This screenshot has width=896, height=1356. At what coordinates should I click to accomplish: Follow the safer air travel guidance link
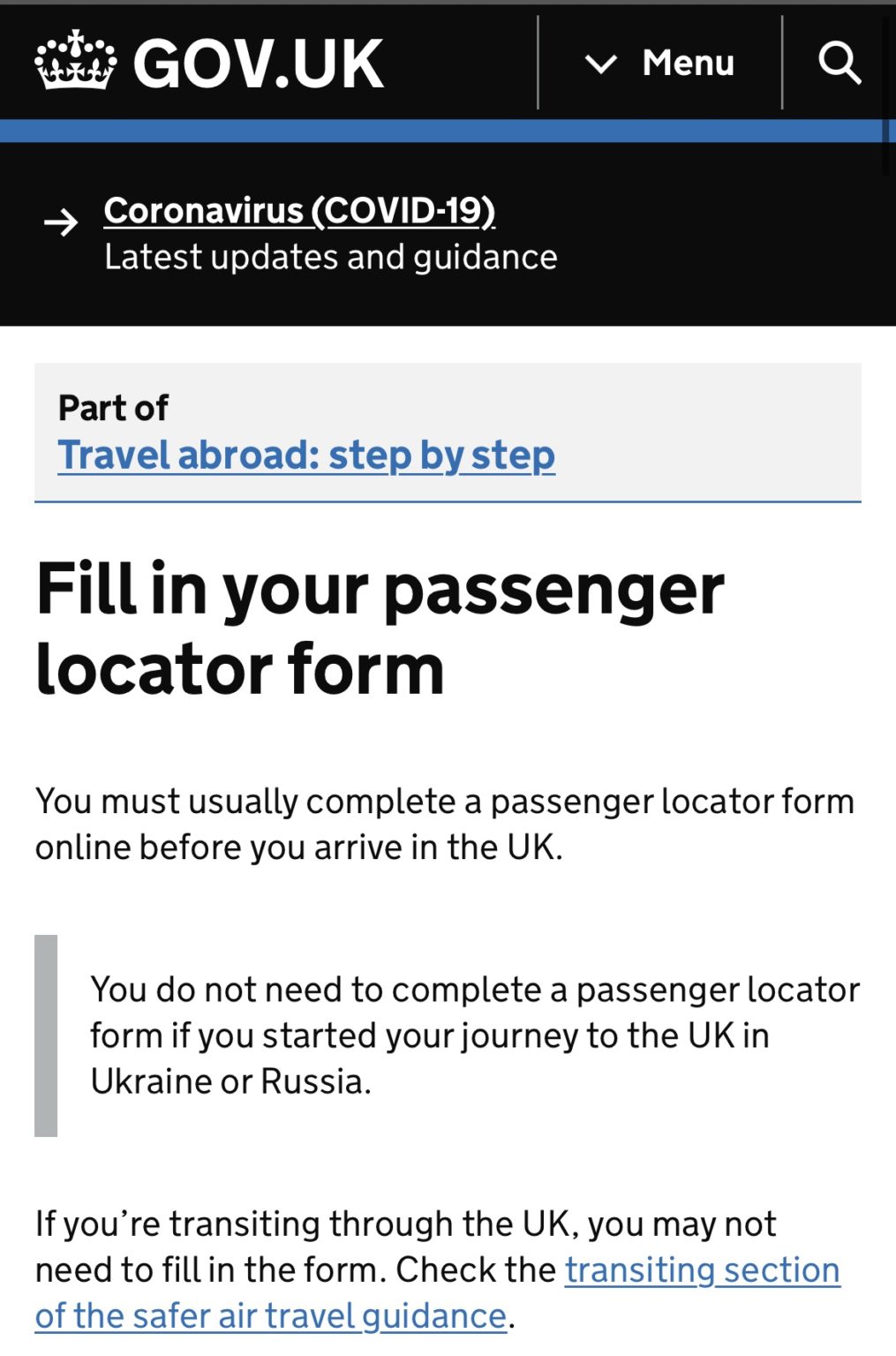tap(267, 1315)
